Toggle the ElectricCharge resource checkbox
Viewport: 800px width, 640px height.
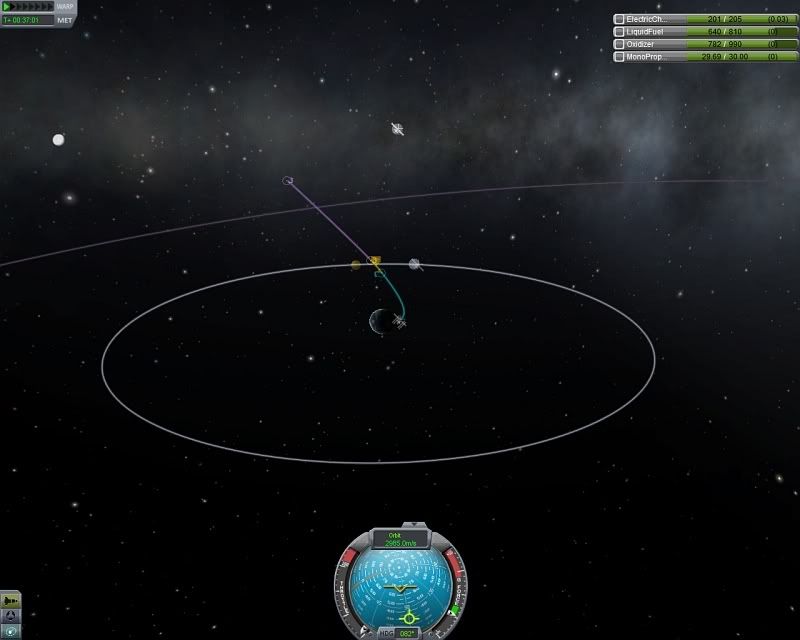[620, 19]
